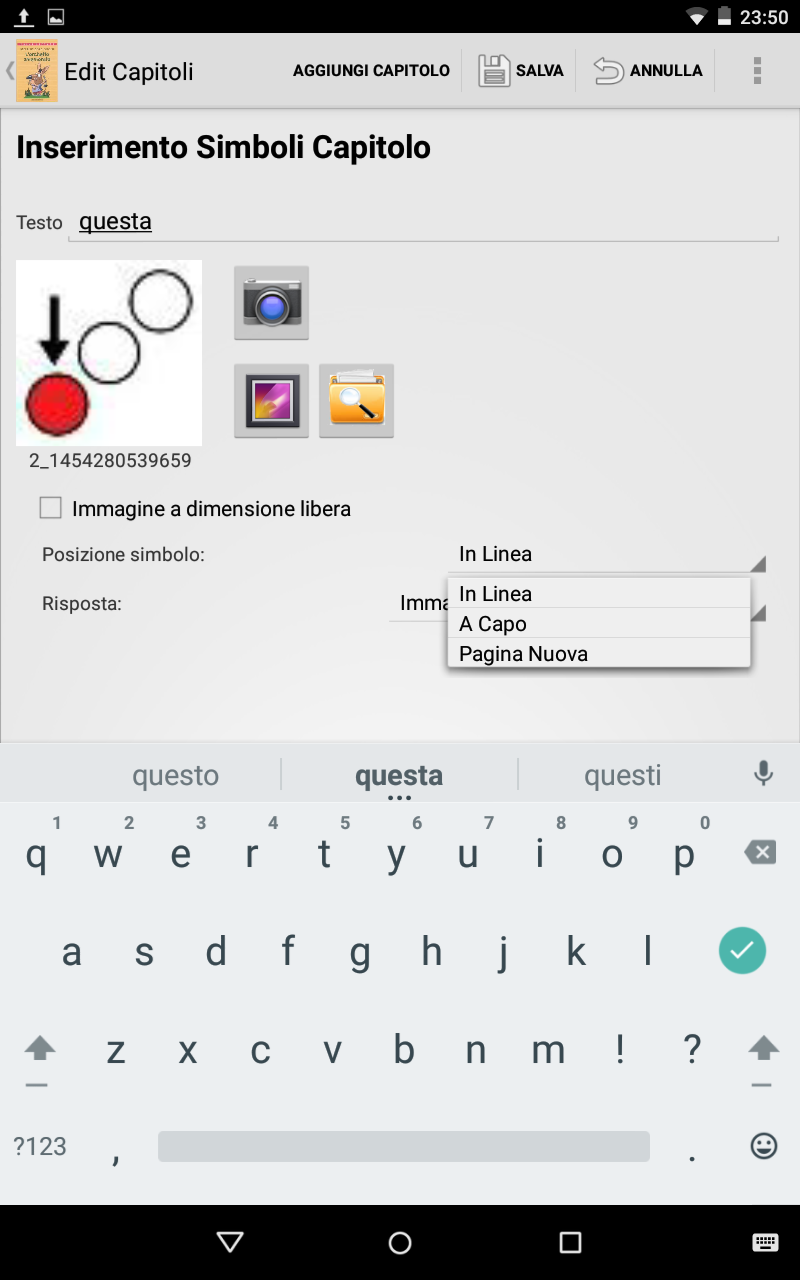Pick an image from the gallery icon
Image resolution: width=800 pixels, height=1280 pixels.
tap(271, 401)
